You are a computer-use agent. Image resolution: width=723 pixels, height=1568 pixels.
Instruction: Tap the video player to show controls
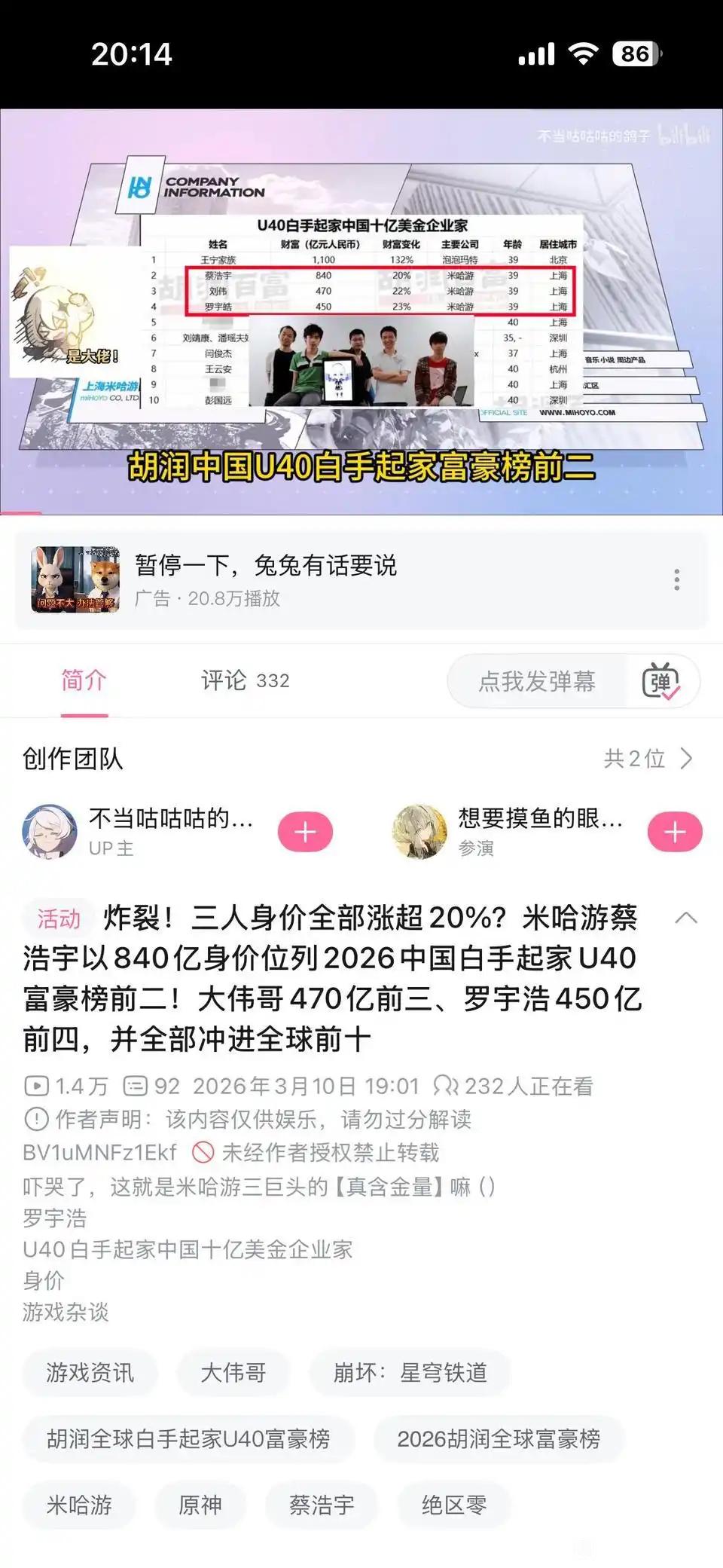click(x=361, y=312)
